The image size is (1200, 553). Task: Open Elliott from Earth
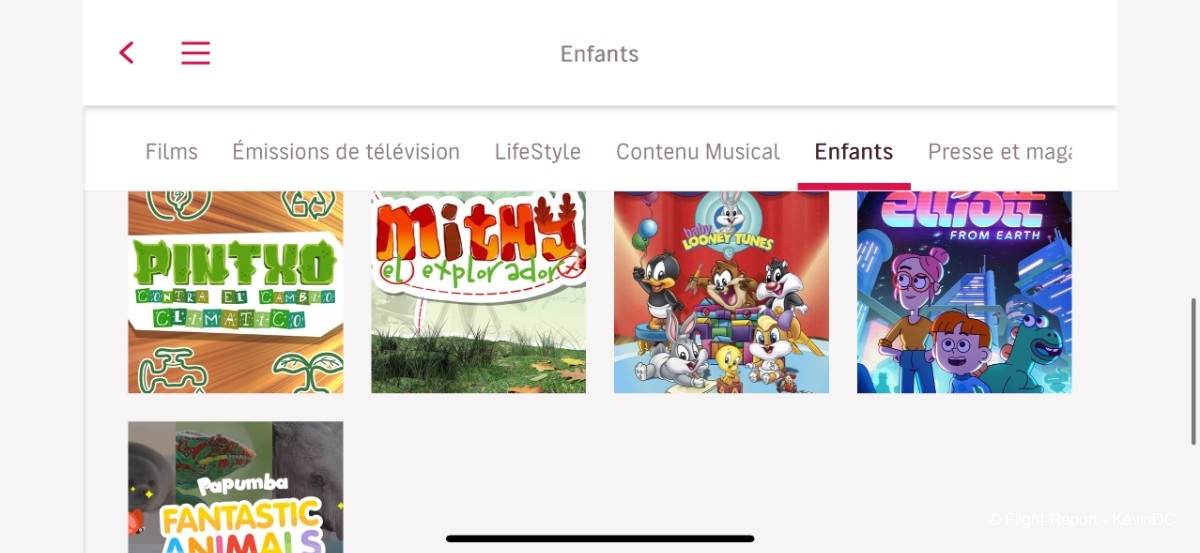964,291
